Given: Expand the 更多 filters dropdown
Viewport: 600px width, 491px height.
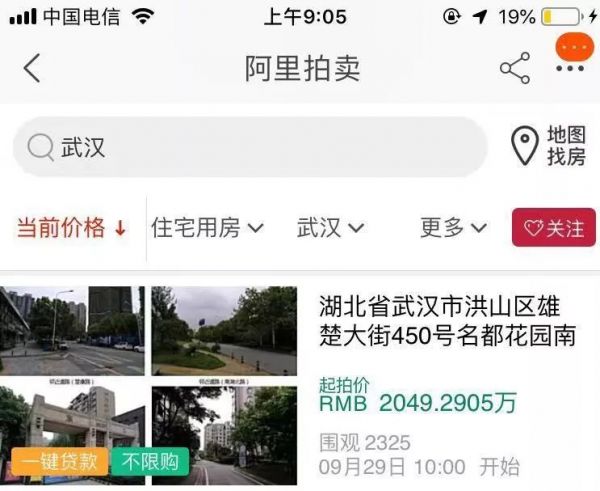Looking at the screenshot, I should [x=452, y=227].
